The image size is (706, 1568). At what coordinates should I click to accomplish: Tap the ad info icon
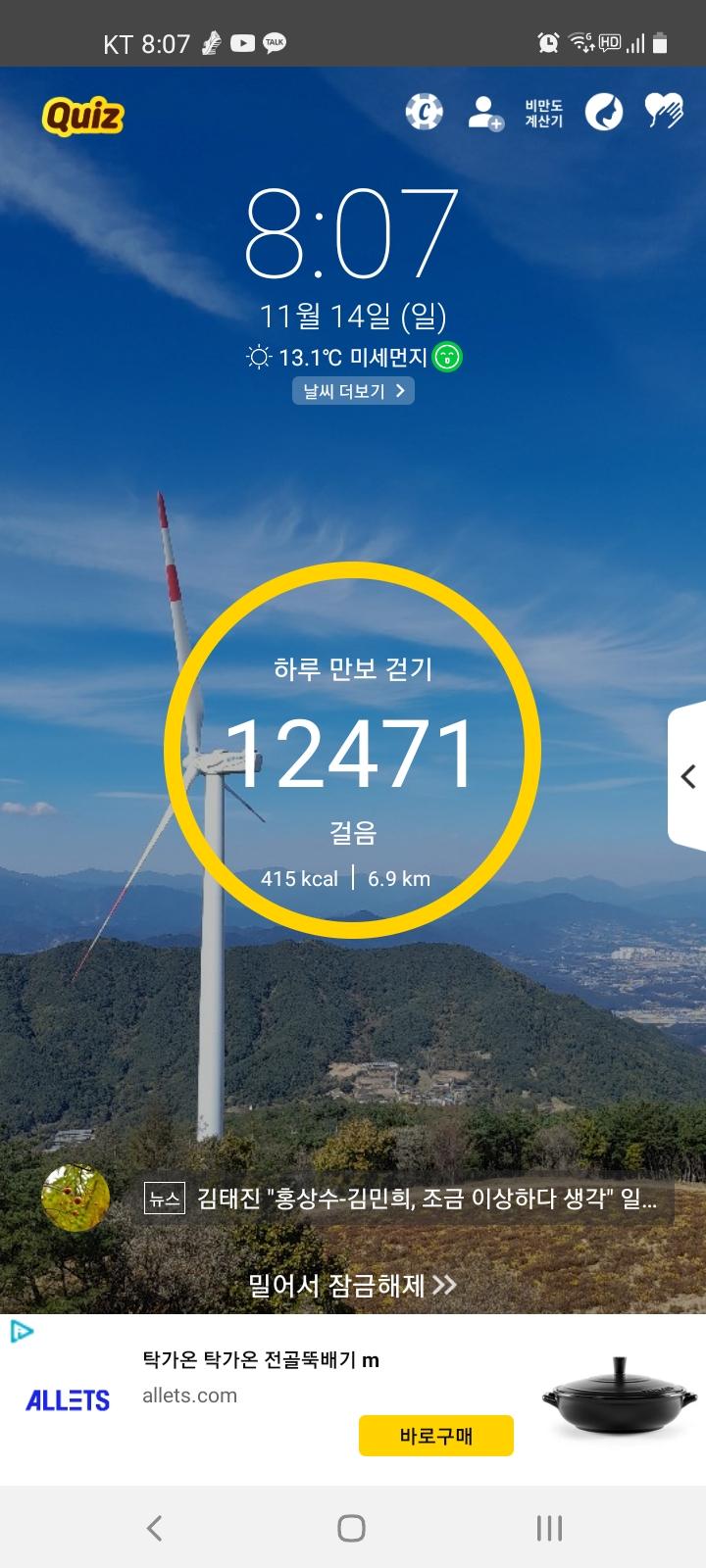22,1331
